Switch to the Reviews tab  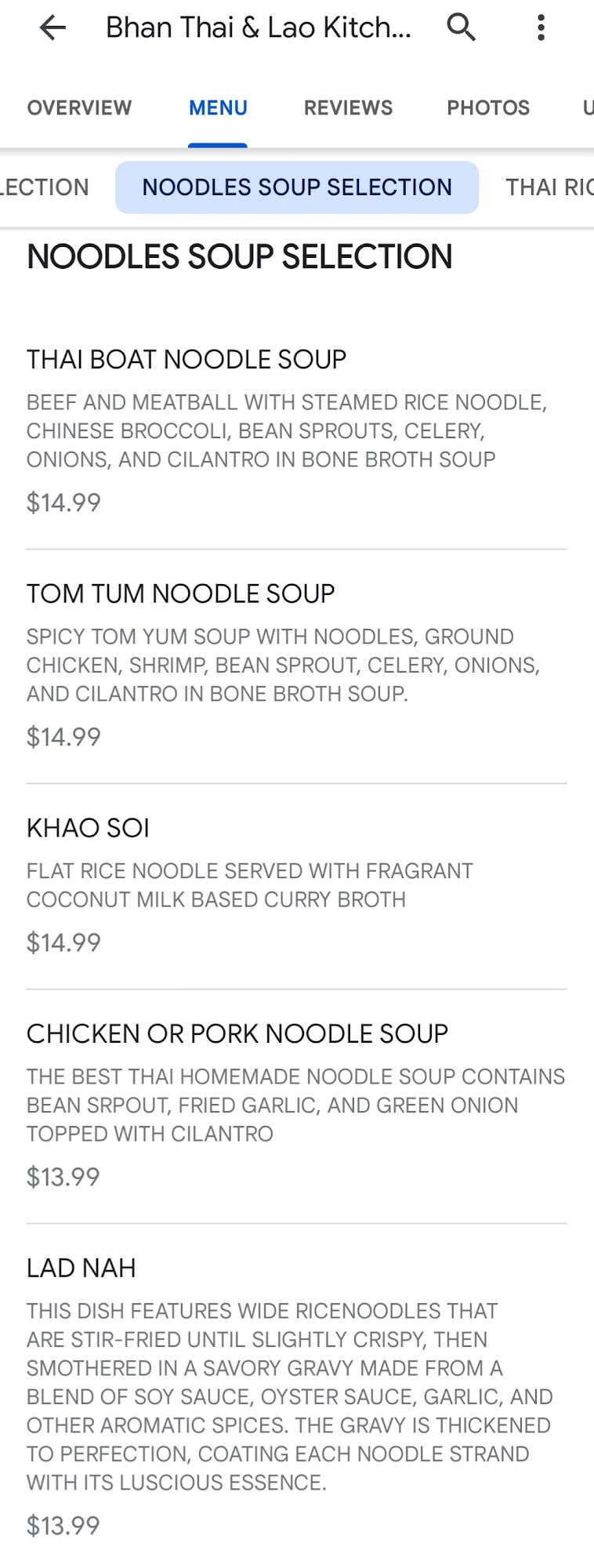click(x=348, y=108)
